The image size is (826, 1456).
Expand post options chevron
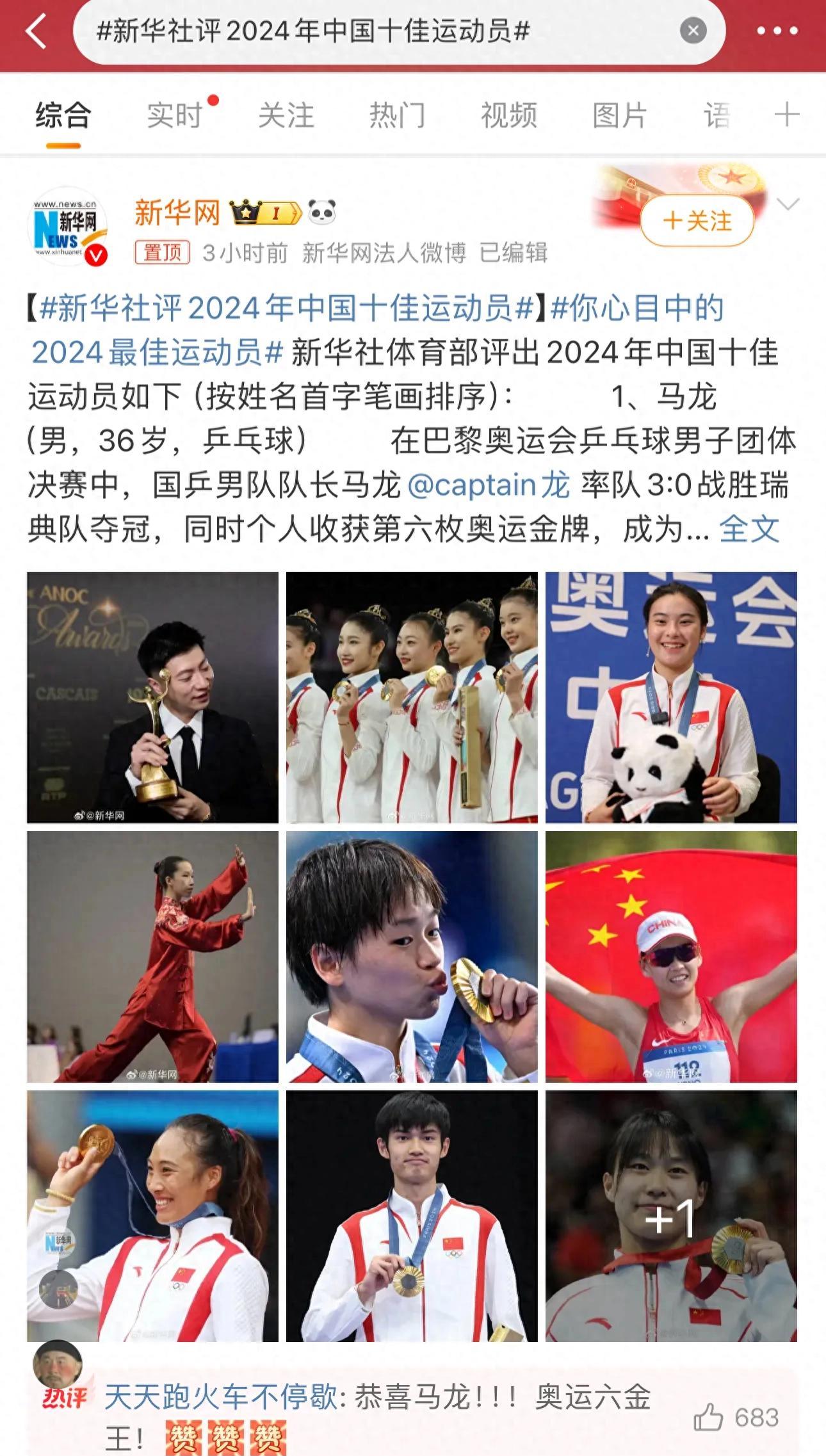click(787, 204)
